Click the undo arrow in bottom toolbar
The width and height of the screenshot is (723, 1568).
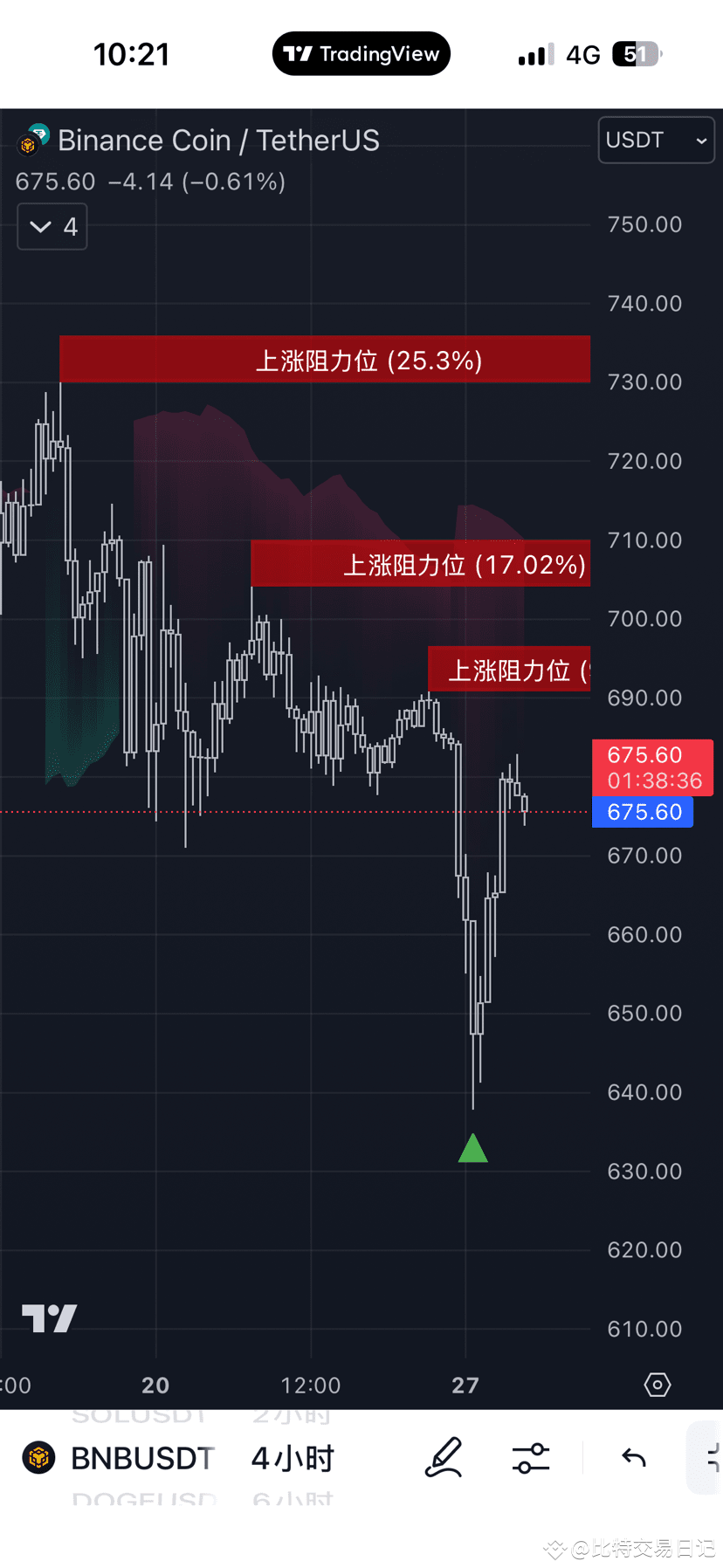633,1457
